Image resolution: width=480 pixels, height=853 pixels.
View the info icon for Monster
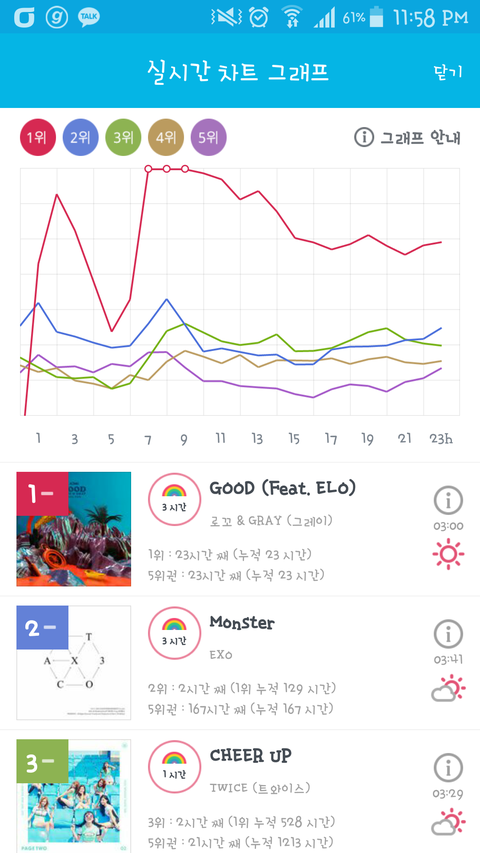pos(448,634)
